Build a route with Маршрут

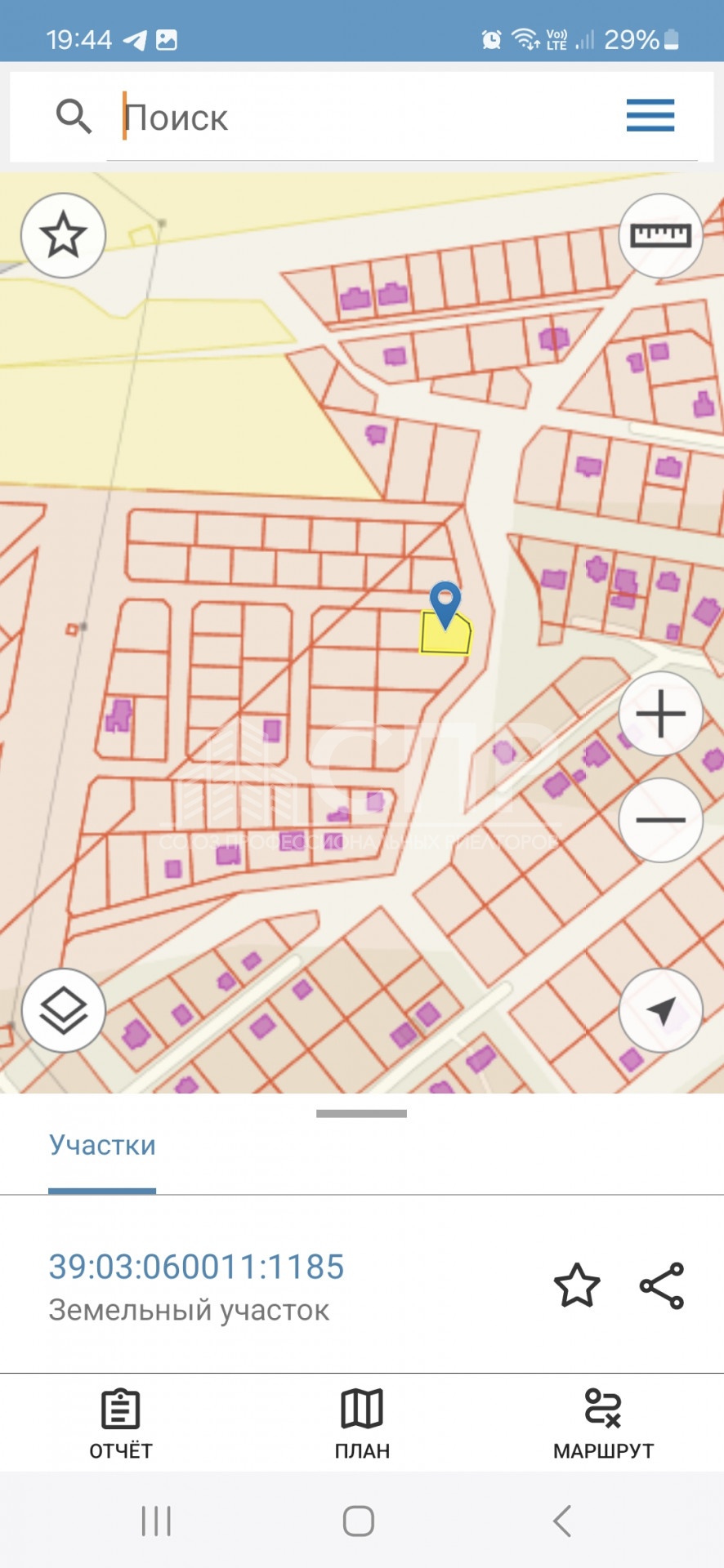(x=603, y=1423)
